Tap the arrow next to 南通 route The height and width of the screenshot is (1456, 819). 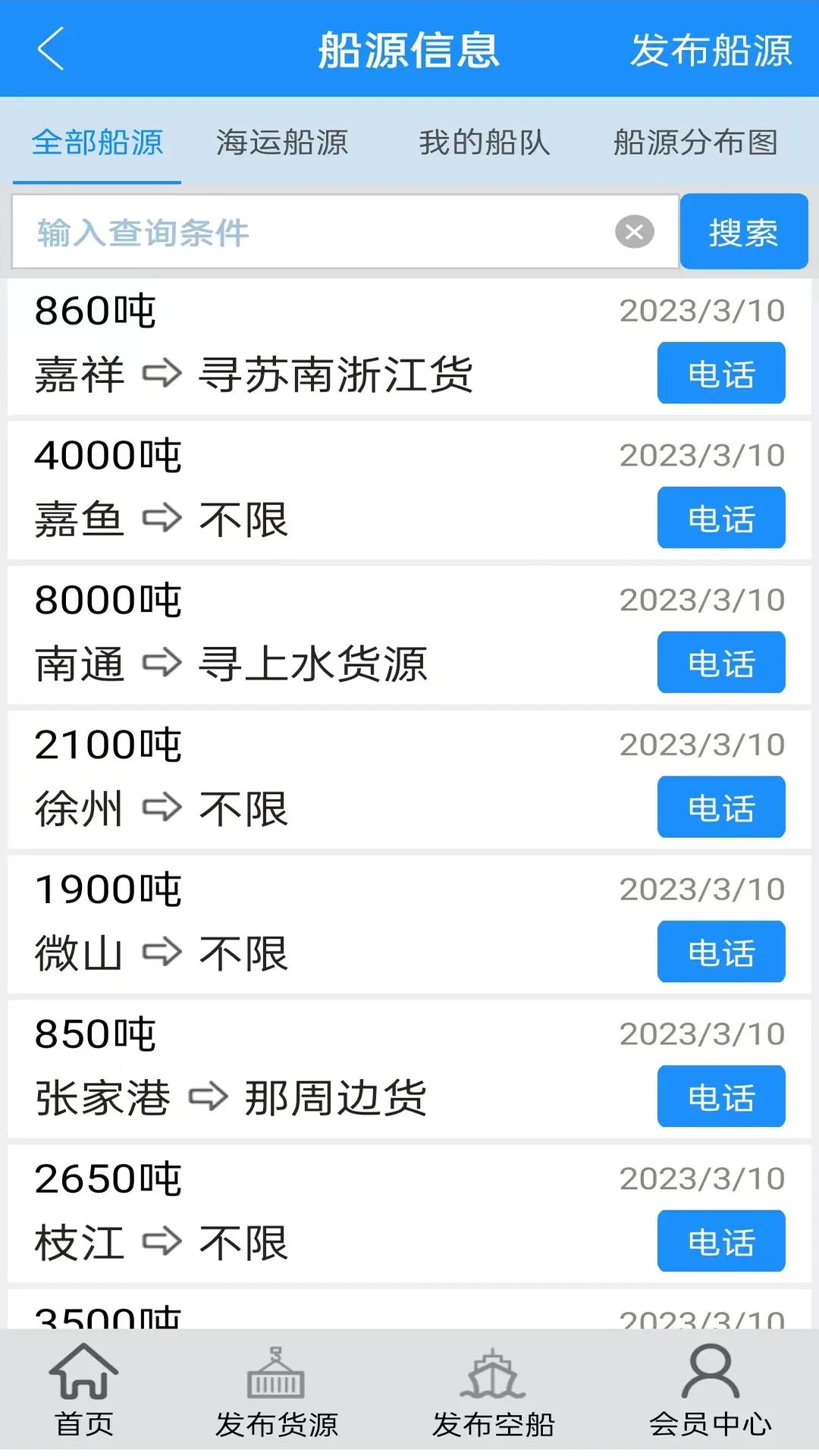tap(163, 664)
